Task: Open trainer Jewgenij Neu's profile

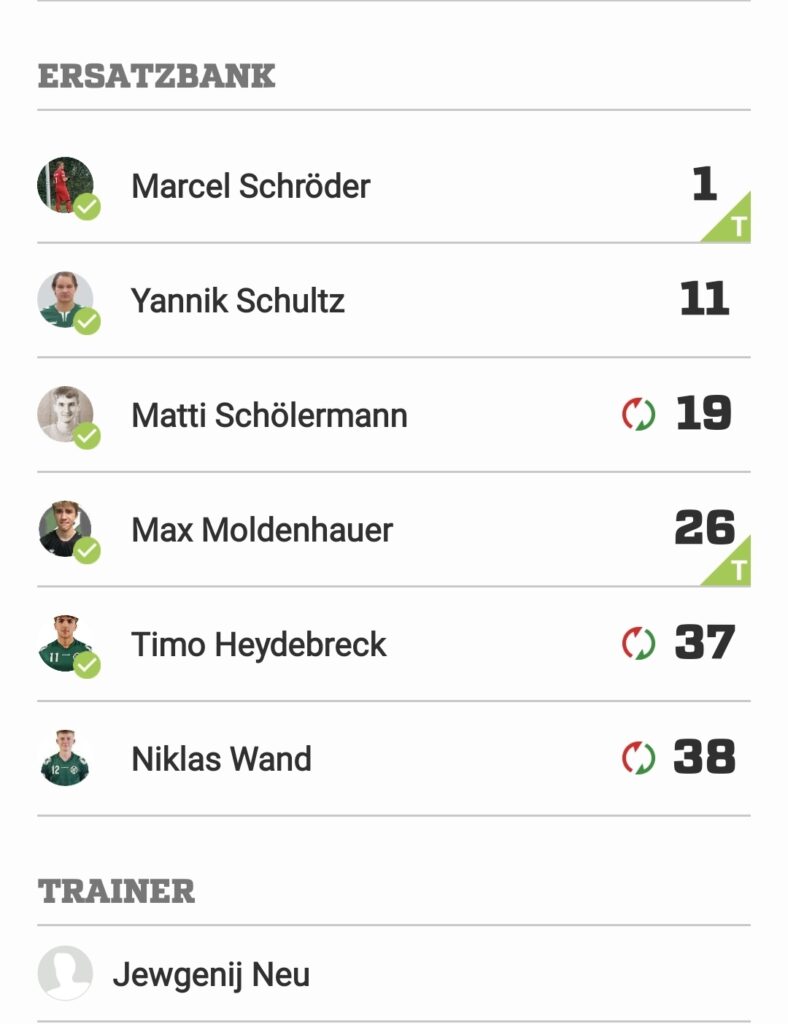Action: [211, 974]
